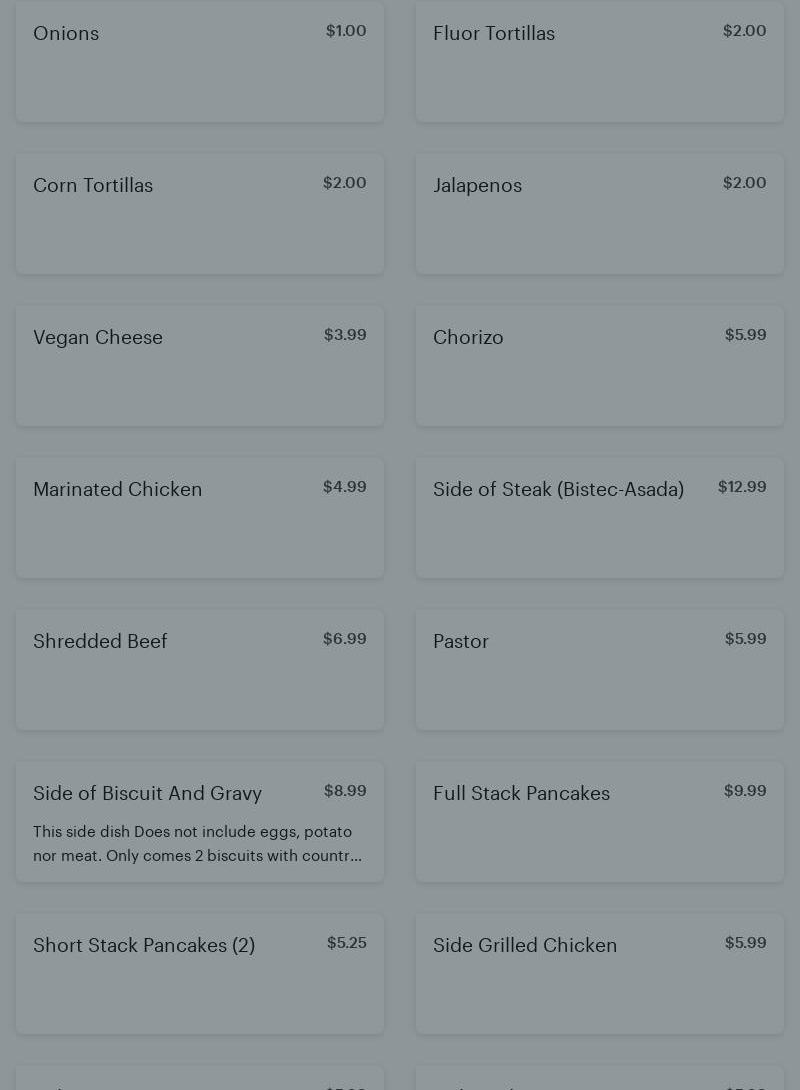The image size is (800, 1090).
Task: Choose Side of Steak (Bistec-Asada)
Action: [x=600, y=517]
